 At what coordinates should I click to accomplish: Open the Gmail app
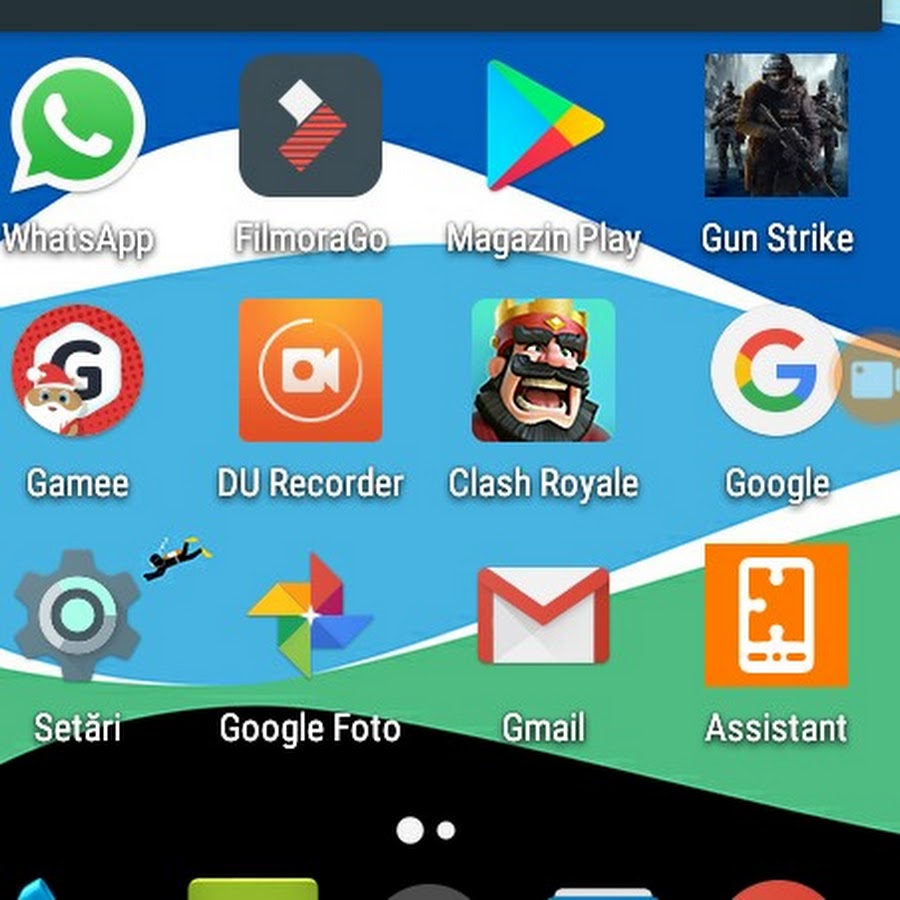[x=543, y=615]
